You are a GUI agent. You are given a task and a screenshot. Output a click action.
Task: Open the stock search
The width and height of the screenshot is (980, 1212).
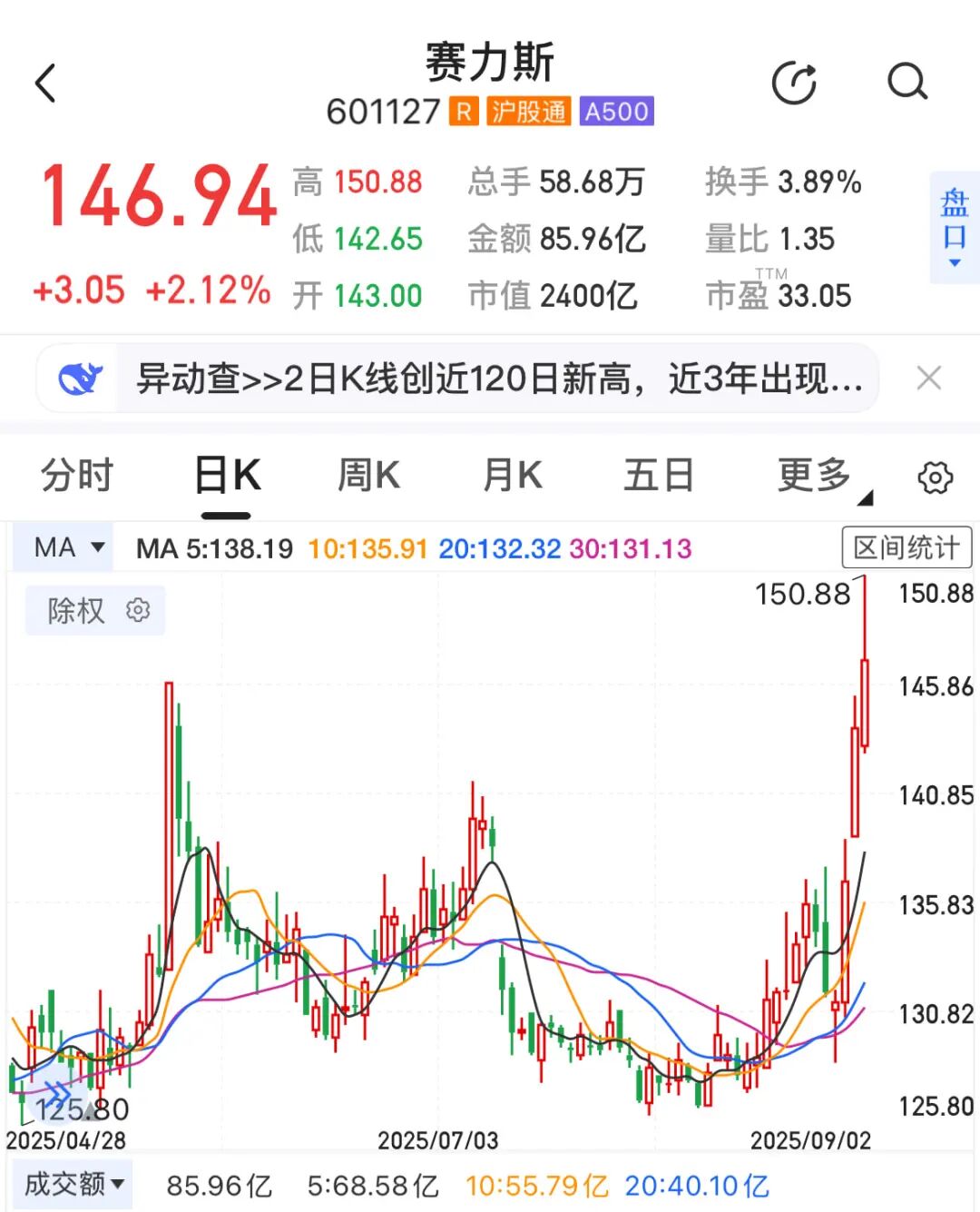tap(906, 83)
